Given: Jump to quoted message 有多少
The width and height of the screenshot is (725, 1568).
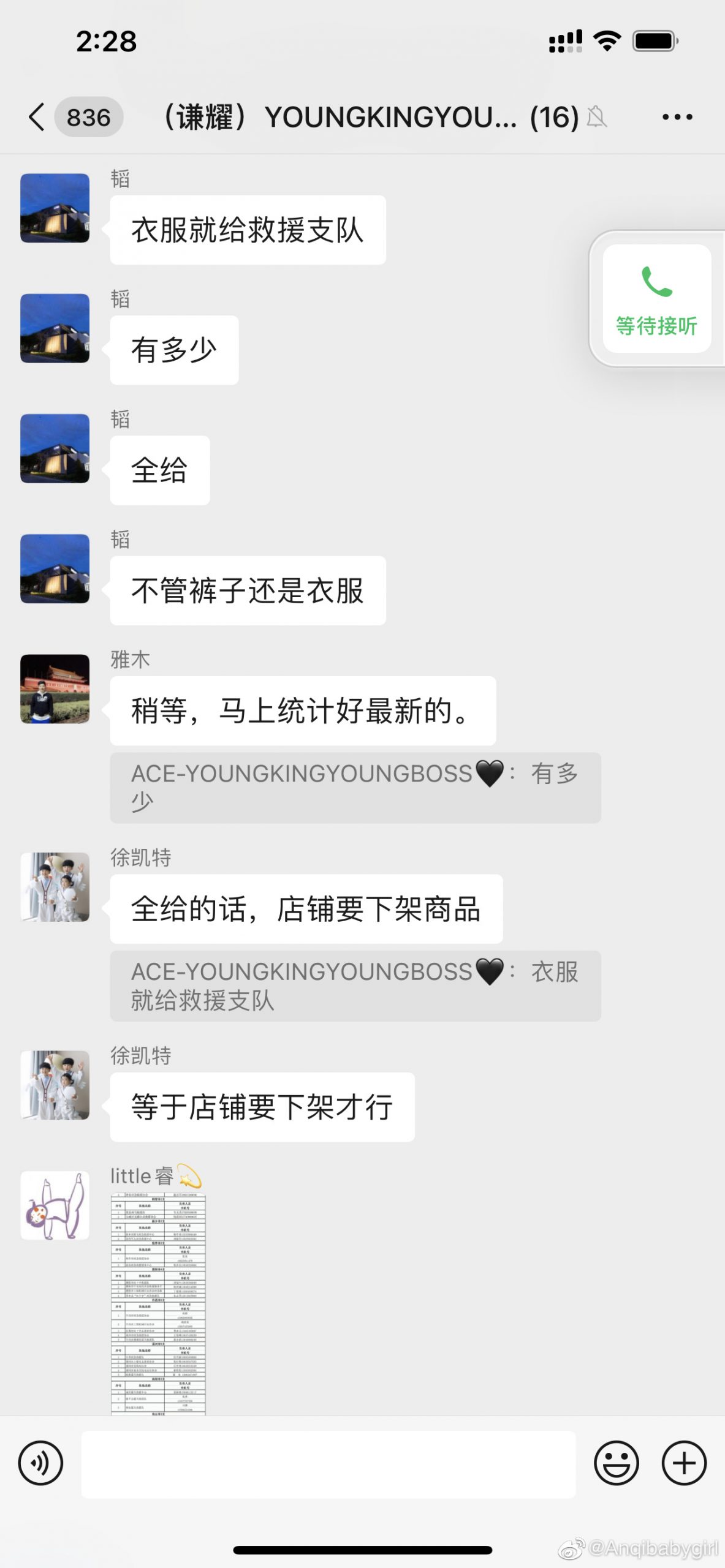Looking at the screenshot, I should 355,788.
